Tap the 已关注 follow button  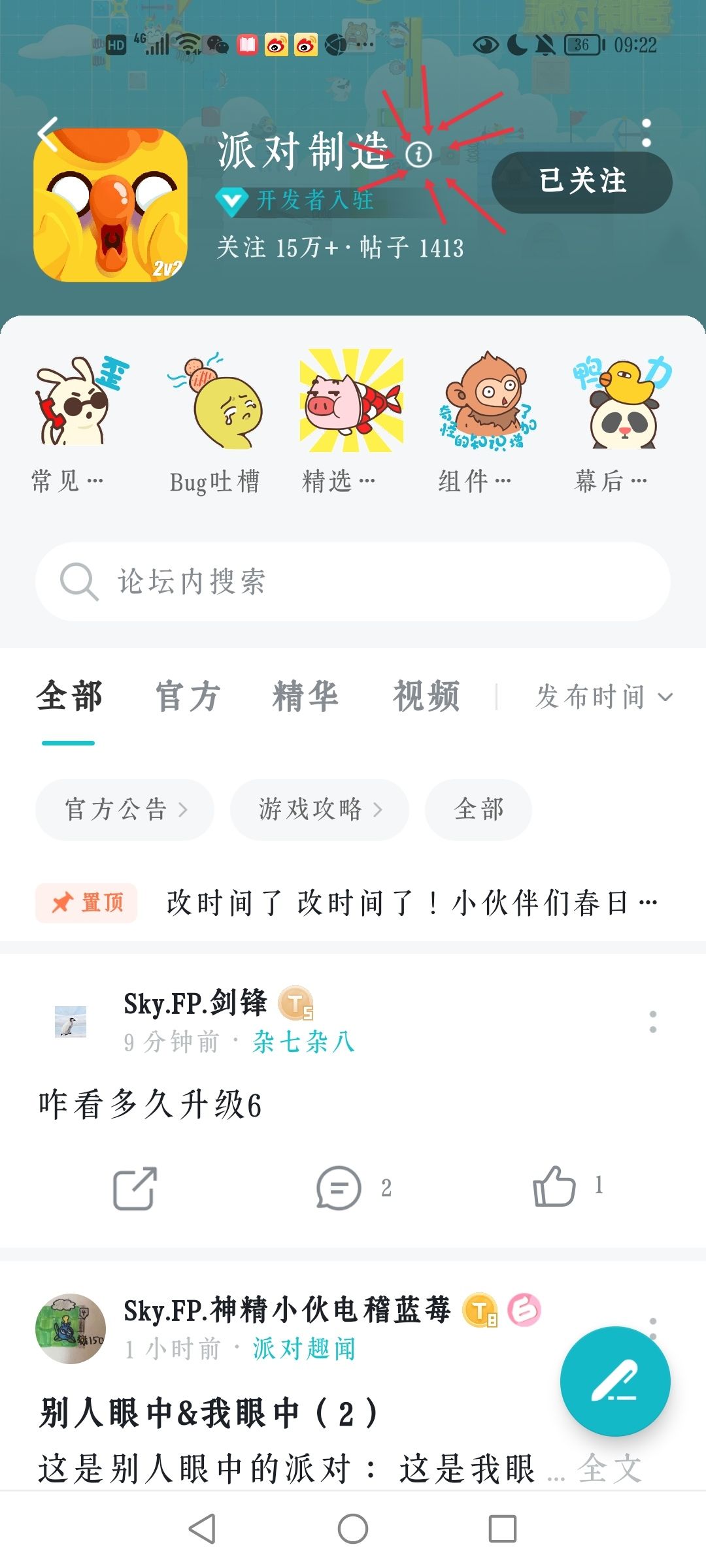pyautogui.click(x=580, y=183)
